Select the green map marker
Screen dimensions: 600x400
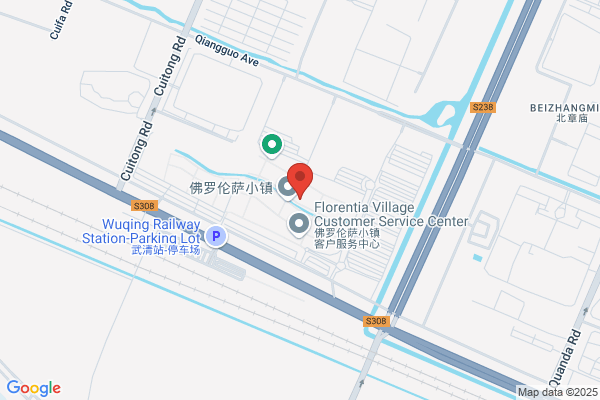[x=272, y=146]
